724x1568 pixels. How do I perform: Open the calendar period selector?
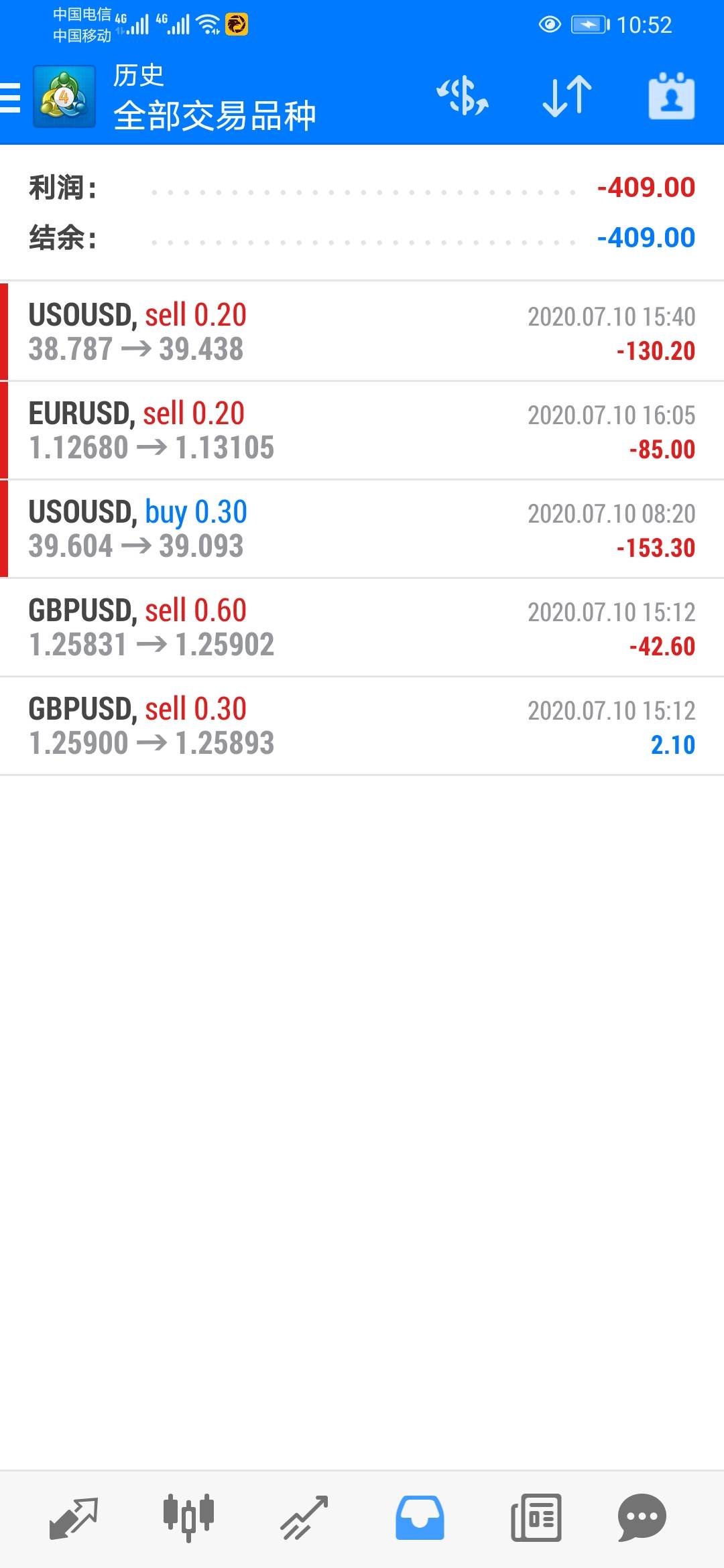point(671,96)
